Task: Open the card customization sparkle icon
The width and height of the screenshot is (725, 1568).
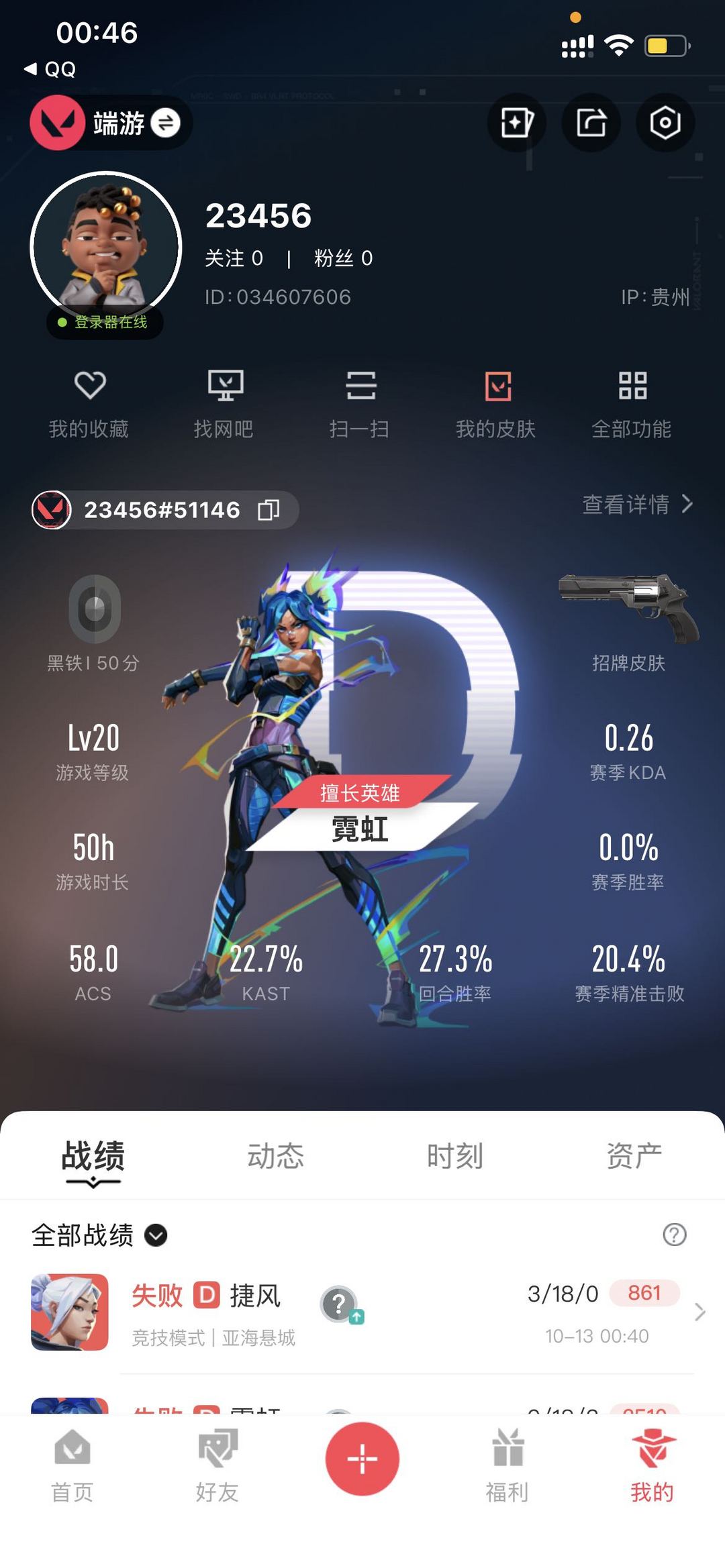Action: [516, 123]
